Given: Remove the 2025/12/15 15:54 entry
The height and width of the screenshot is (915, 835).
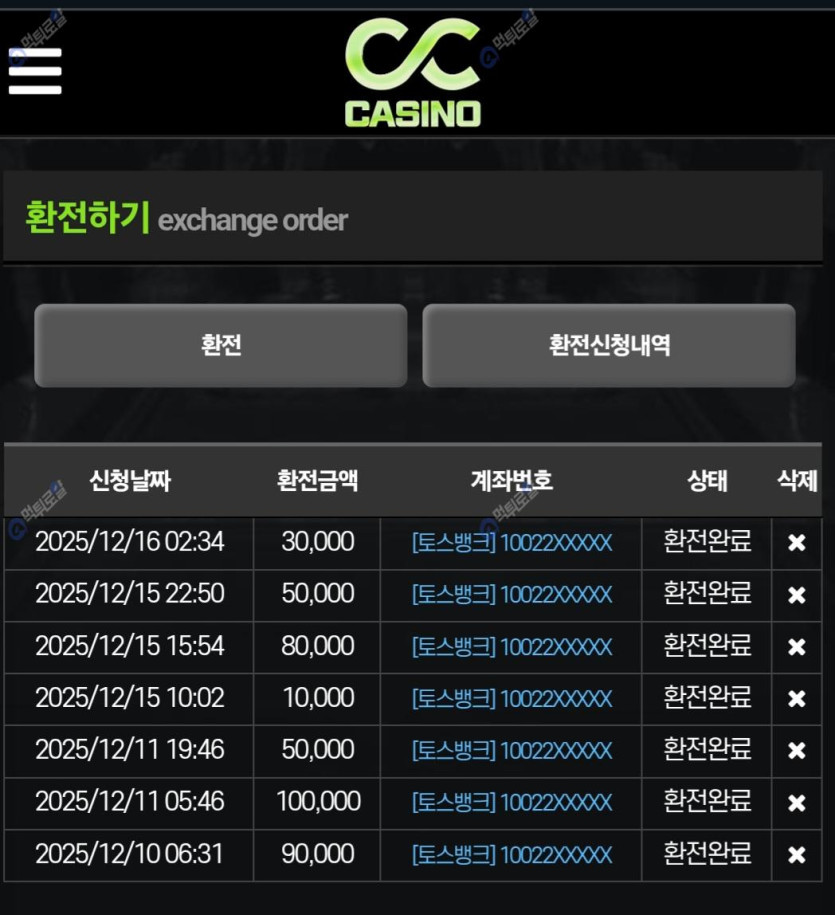Looking at the screenshot, I should click(x=796, y=647).
